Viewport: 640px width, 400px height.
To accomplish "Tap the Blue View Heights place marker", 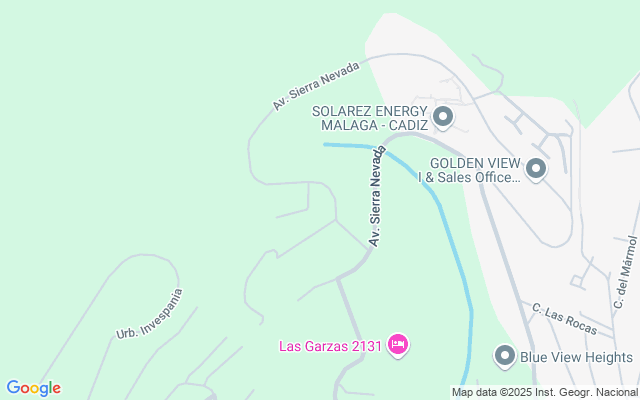I will [505, 356].
